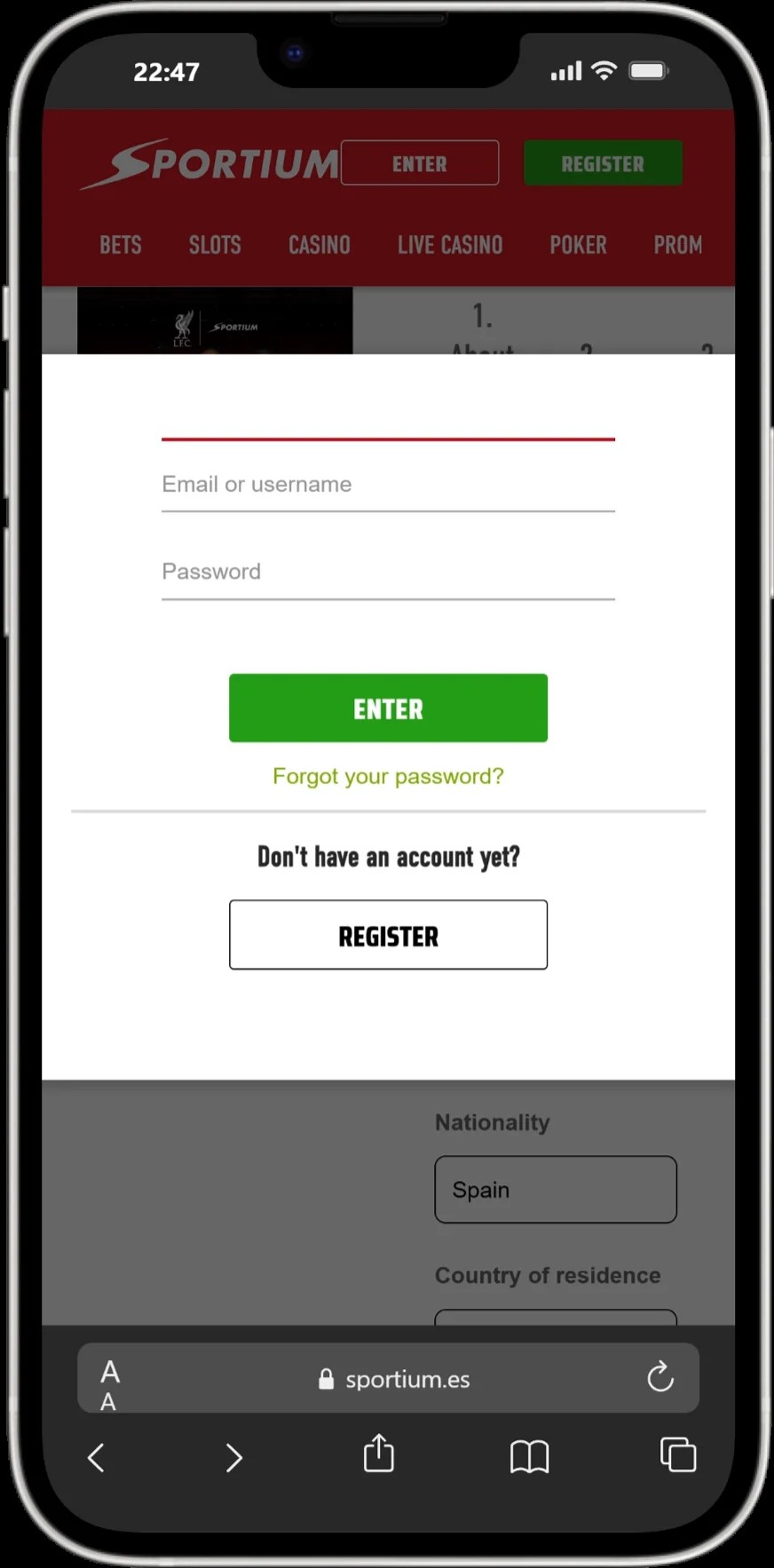Switch to the POKER section
774x1568 pixels.
(578, 245)
